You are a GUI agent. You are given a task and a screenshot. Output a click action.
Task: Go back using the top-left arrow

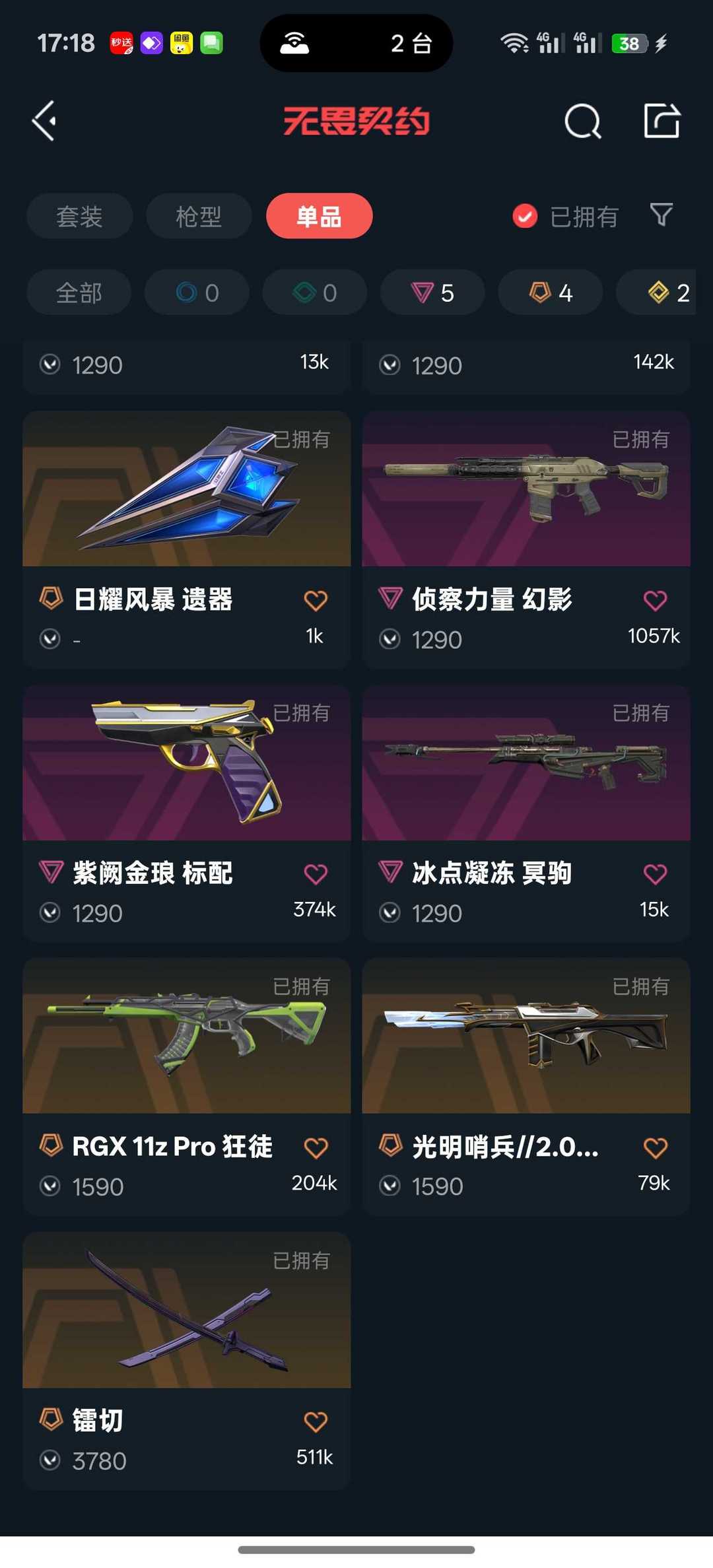(x=44, y=121)
